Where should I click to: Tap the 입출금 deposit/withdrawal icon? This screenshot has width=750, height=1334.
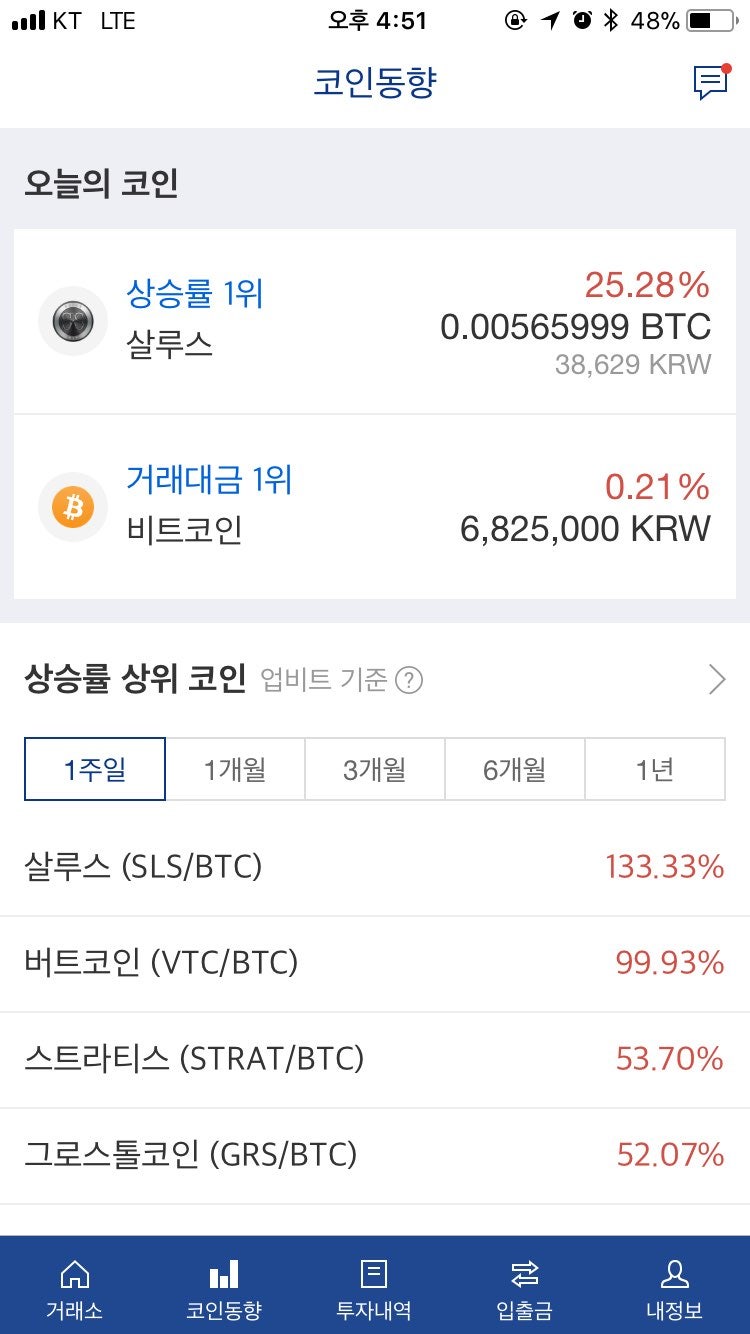point(525,1285)
